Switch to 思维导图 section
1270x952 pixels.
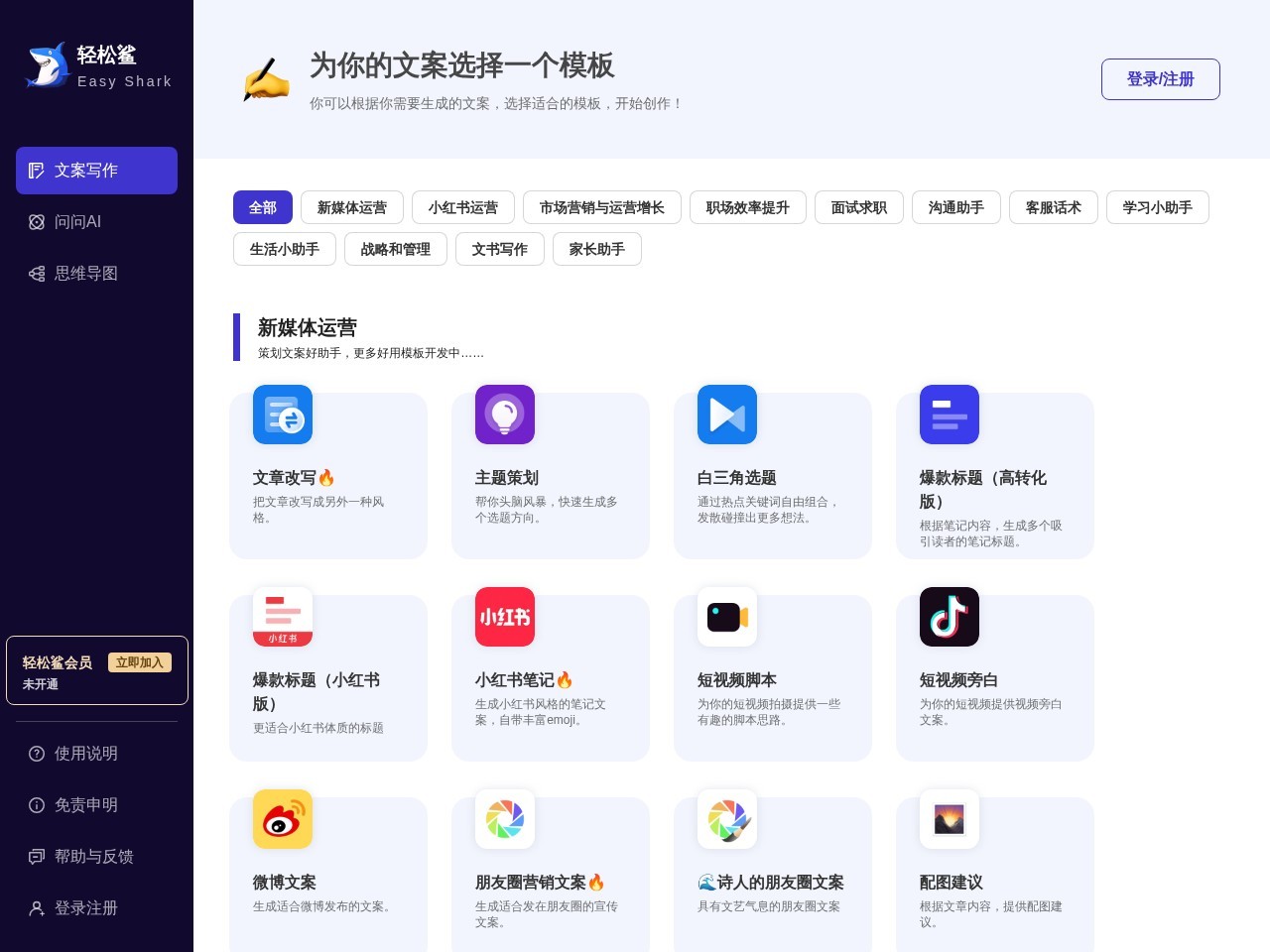coord(85,274)
